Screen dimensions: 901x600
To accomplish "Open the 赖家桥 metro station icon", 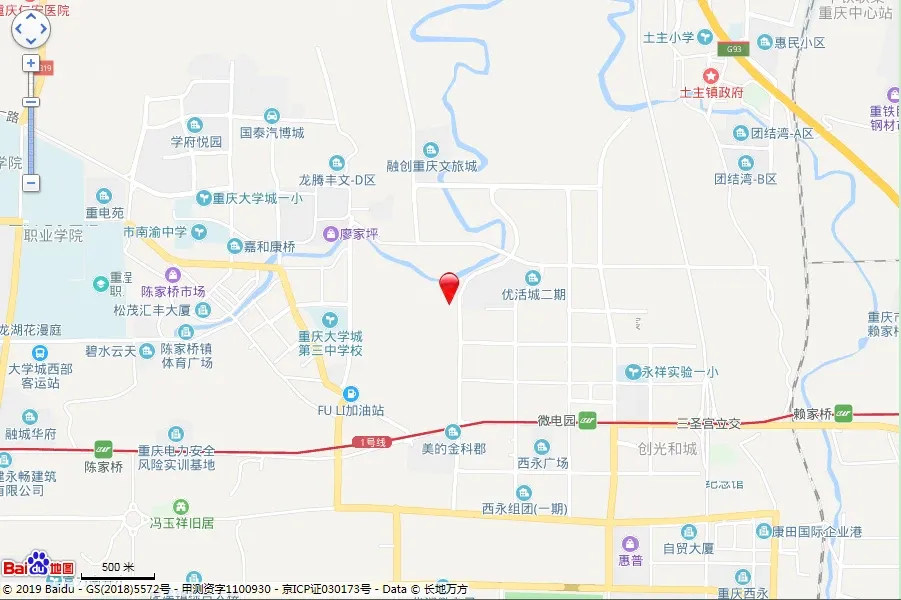I will tap(844, 413).
